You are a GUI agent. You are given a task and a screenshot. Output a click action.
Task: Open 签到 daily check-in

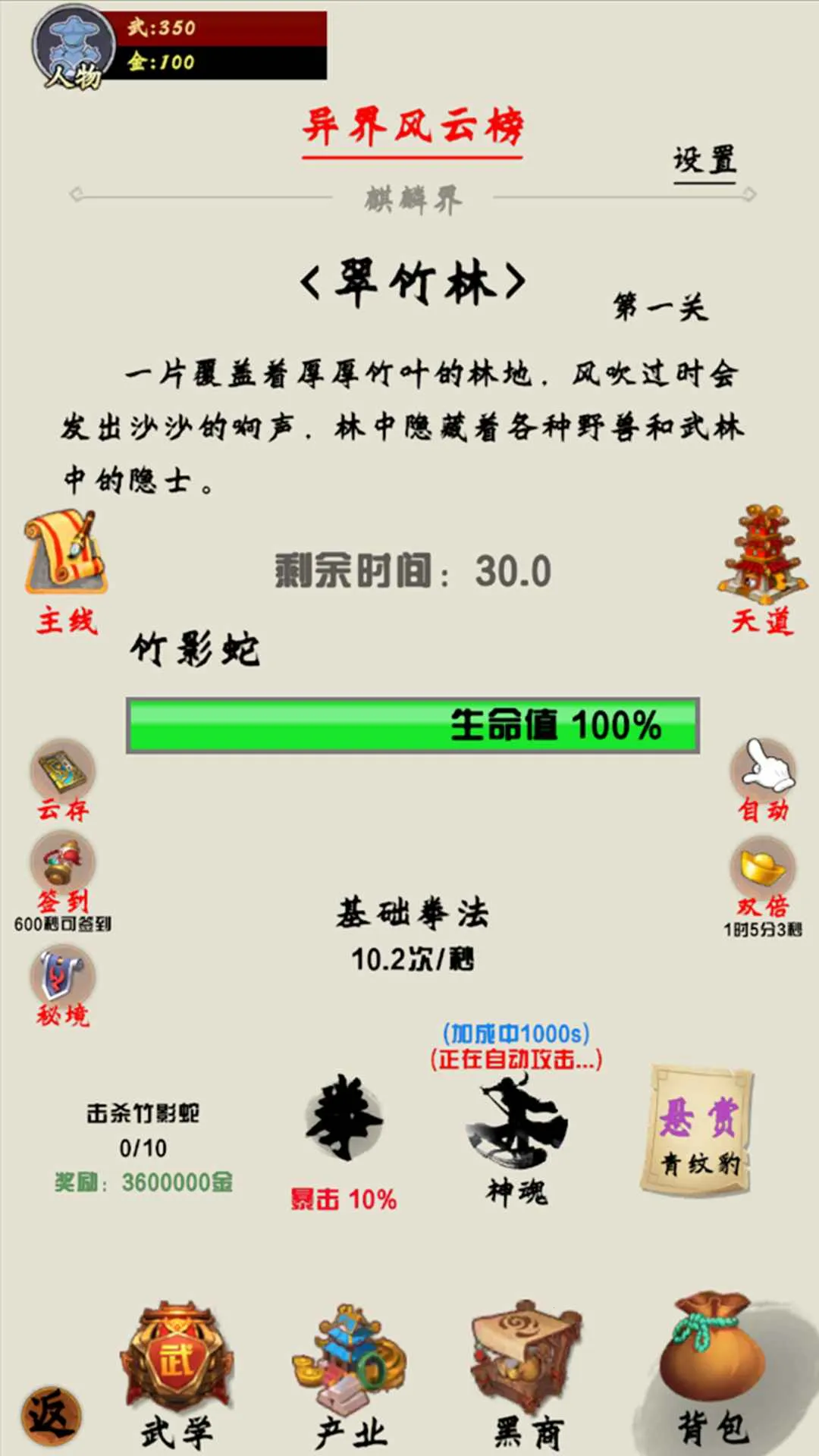tap(63, 872)
